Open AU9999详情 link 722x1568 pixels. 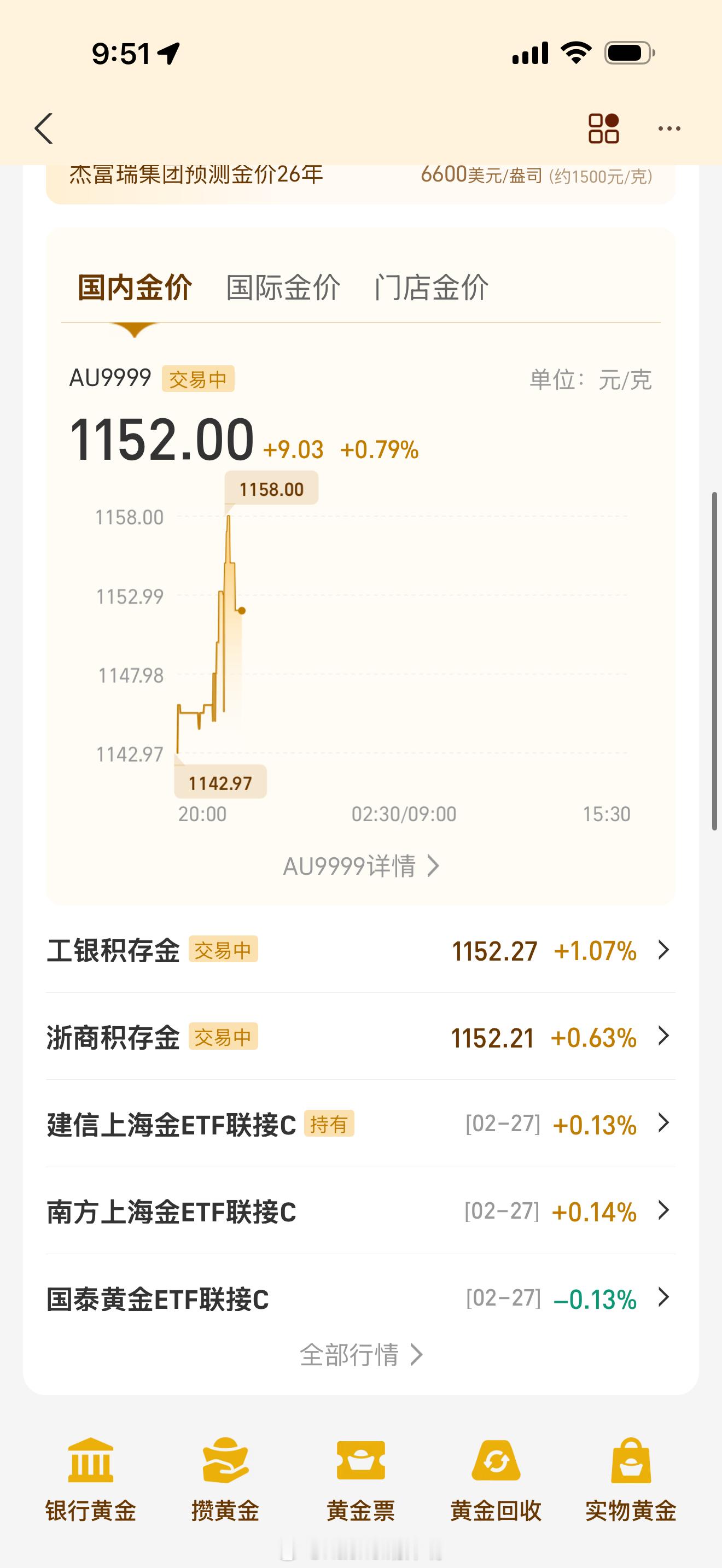[361, 865]
